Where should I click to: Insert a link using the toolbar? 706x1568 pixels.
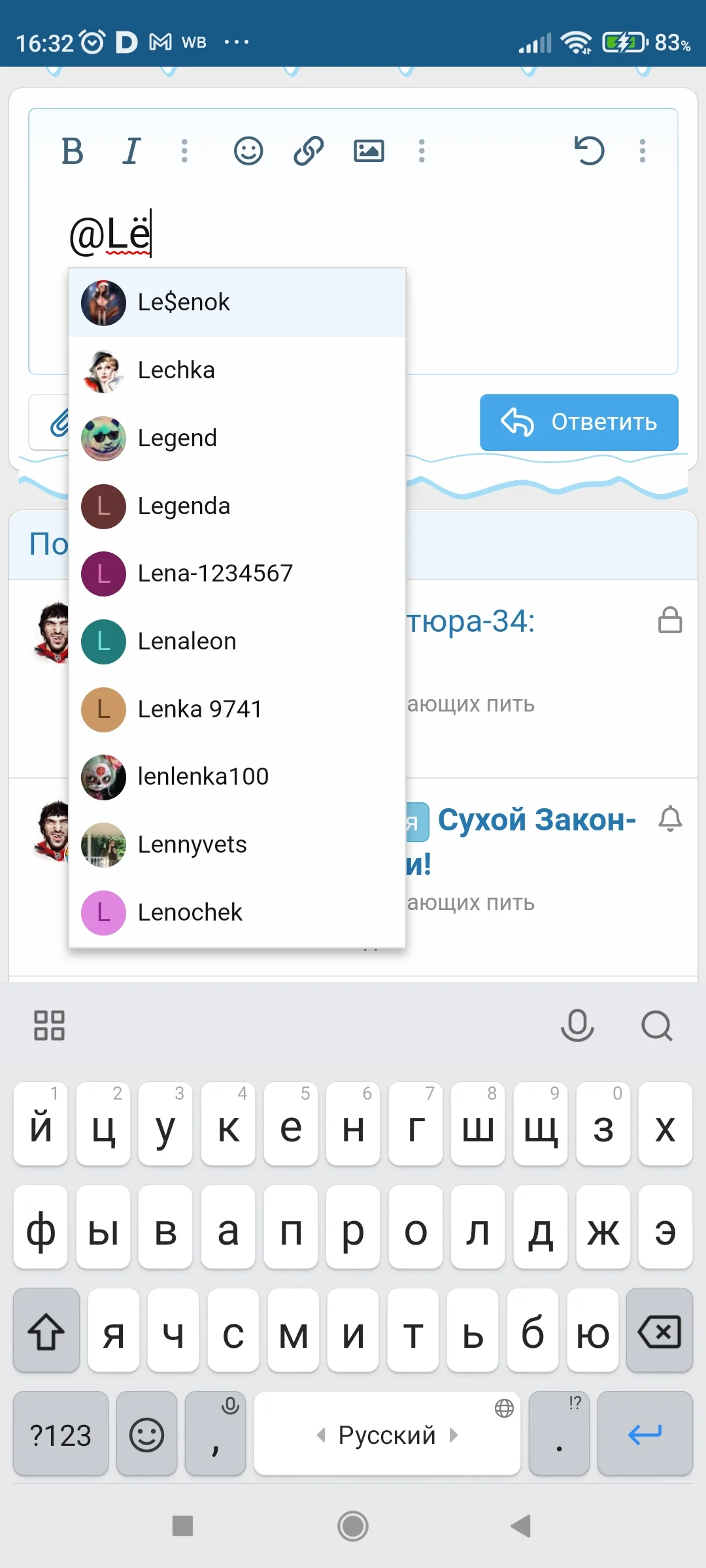tap(308, 150)
